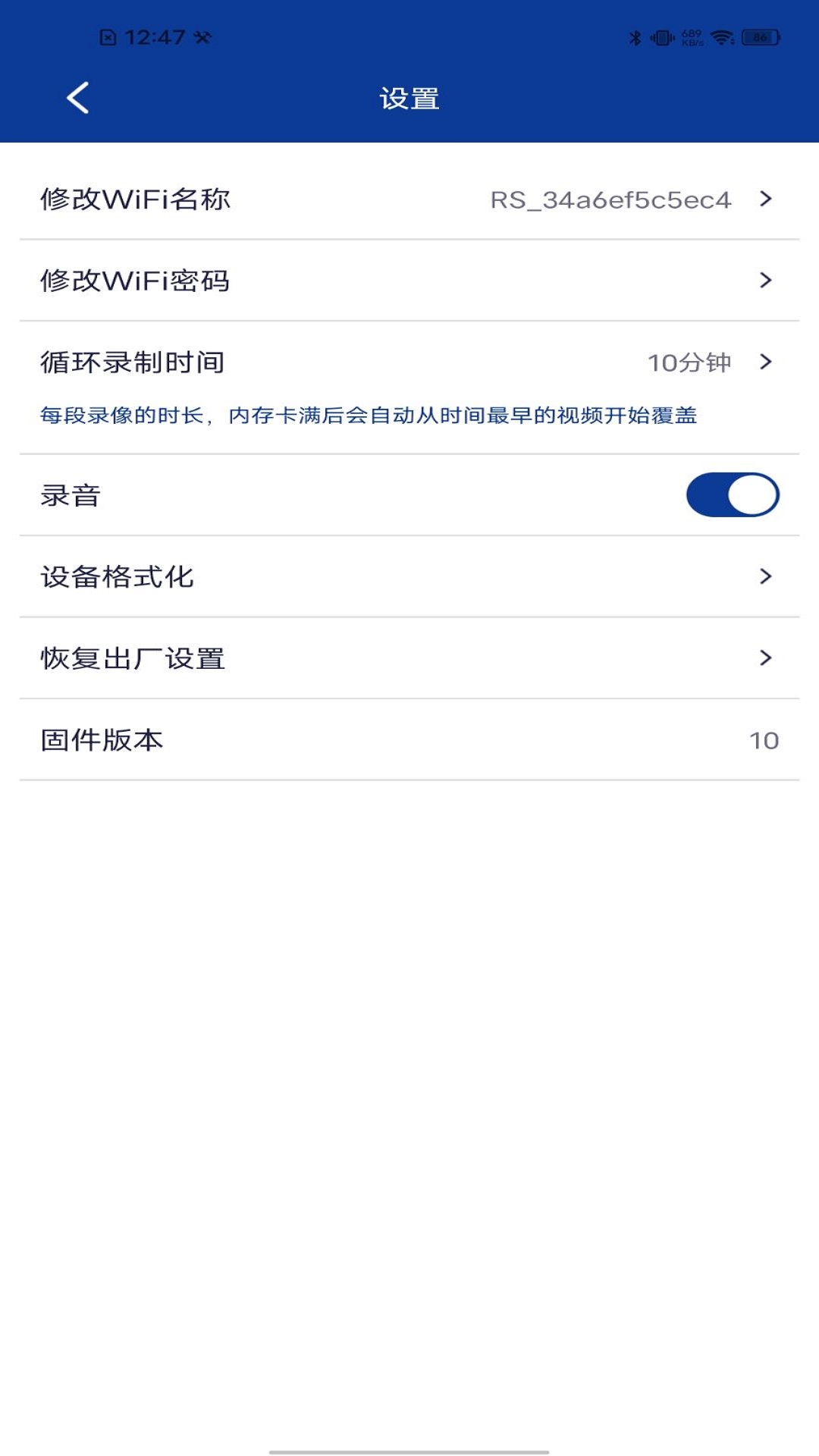
Task: Tap the back arrow to exit settings
Action: (75, 99)
